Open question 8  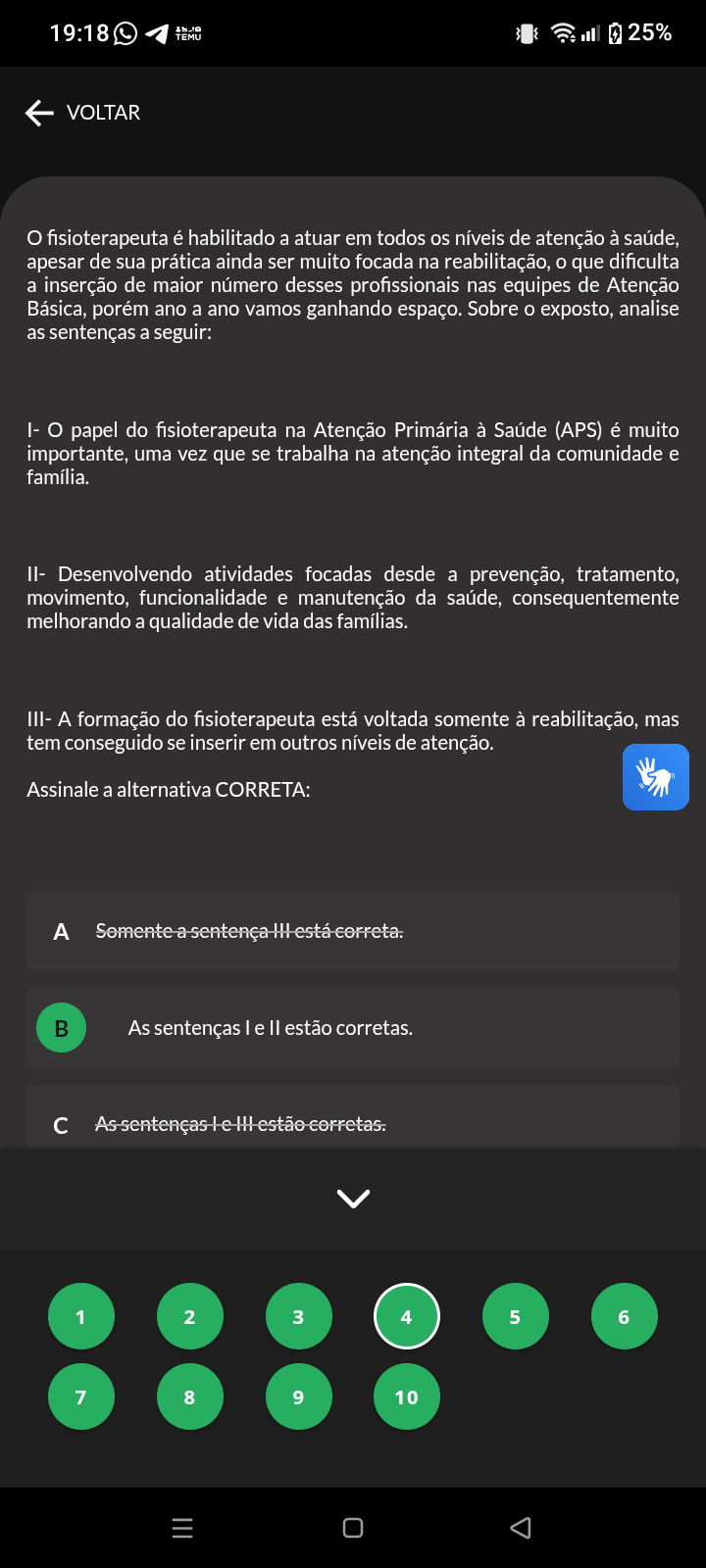pos(190,1396)
